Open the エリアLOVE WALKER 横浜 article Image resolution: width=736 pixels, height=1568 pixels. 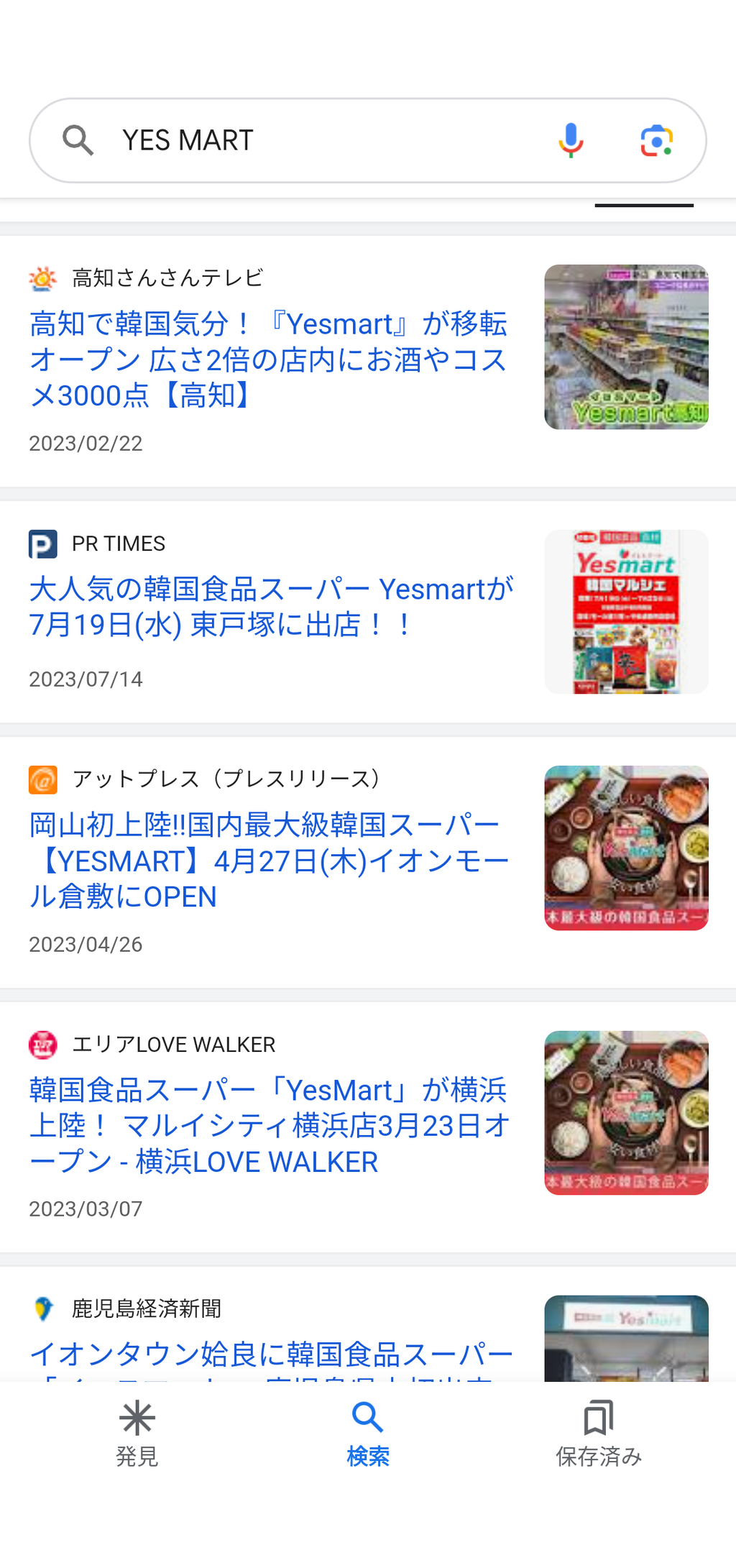click(x=269, y=1125)
